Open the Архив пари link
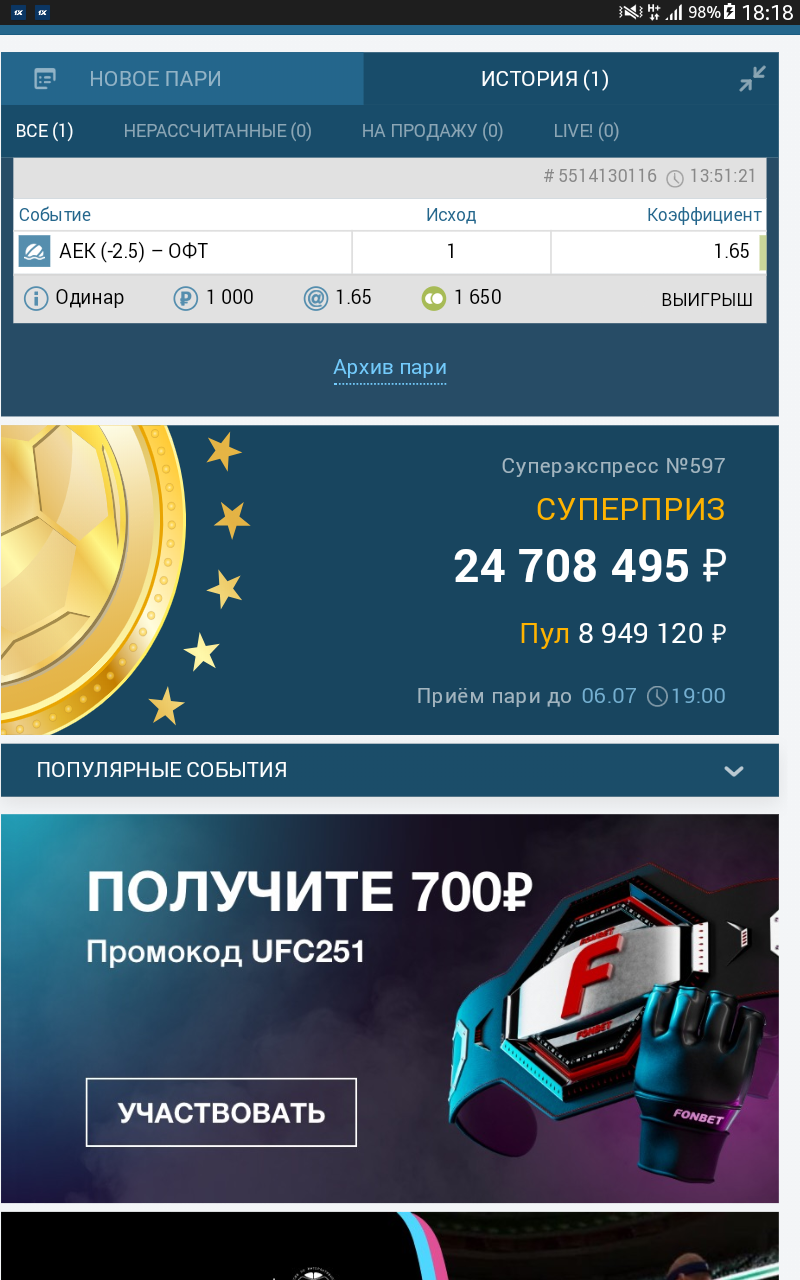The width and height of the screenshot is (800, 1280). click(390, 368)
